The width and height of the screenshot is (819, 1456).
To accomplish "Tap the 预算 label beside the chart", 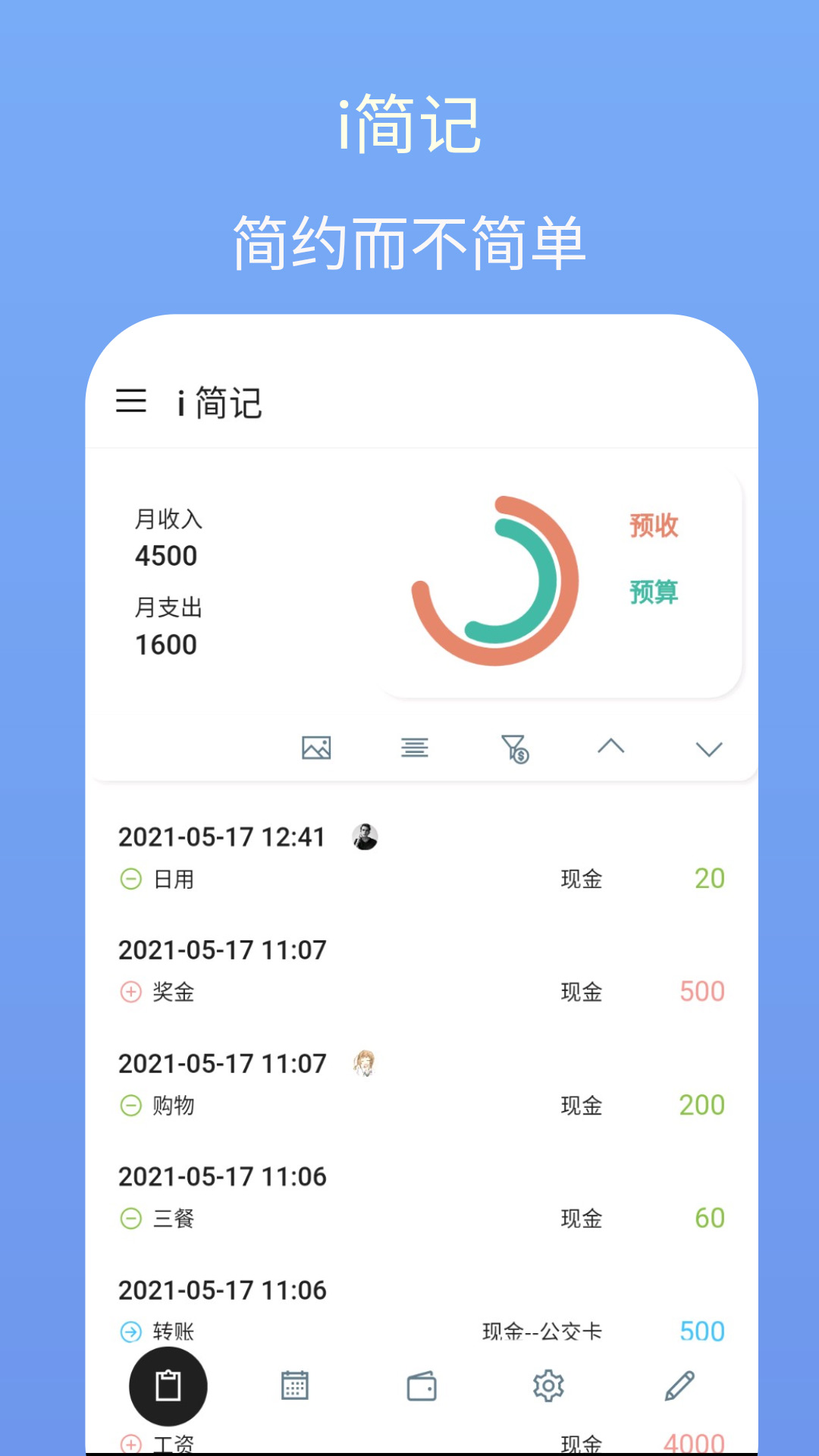I will pos(653,593).
